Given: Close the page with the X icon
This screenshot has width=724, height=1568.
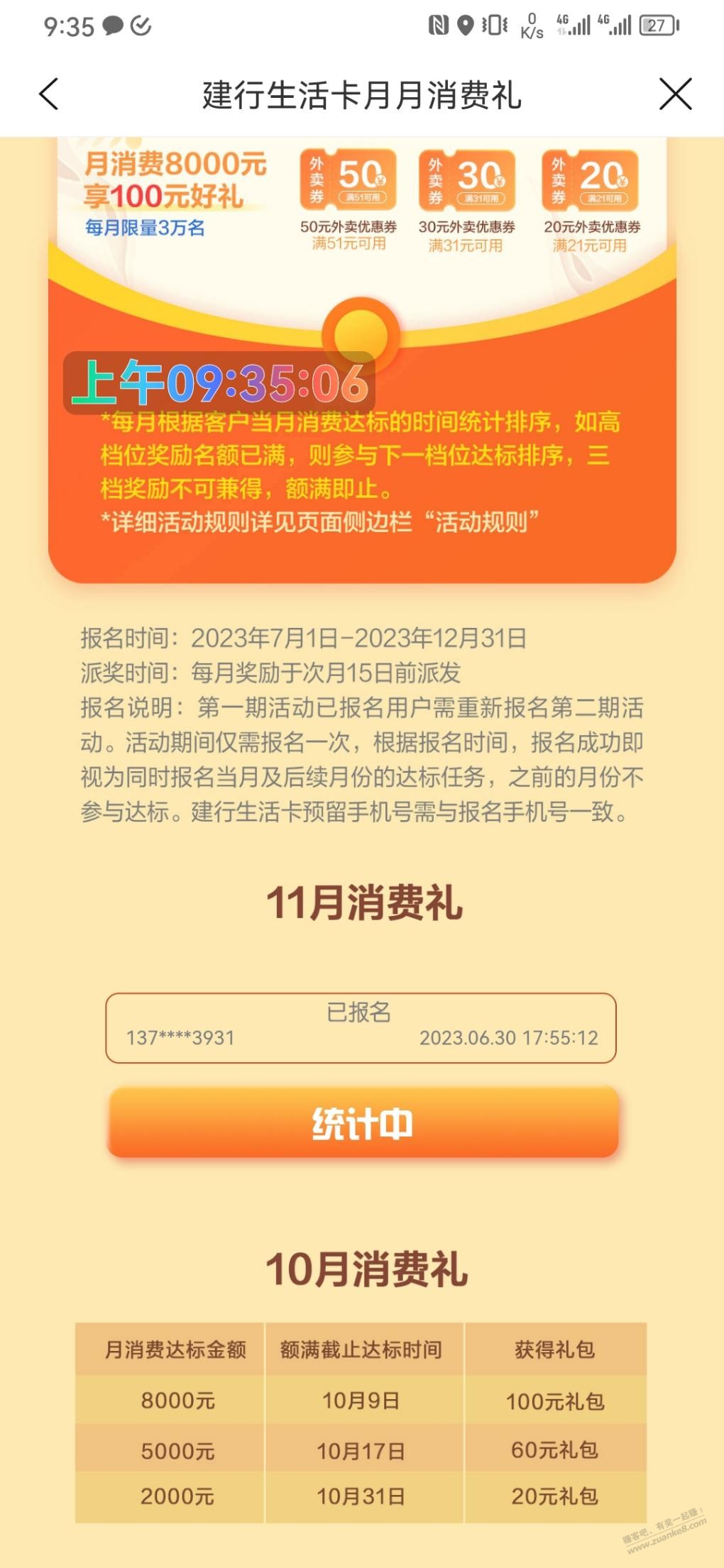Looking at the screenshot, I should click(x=675, y=94).
